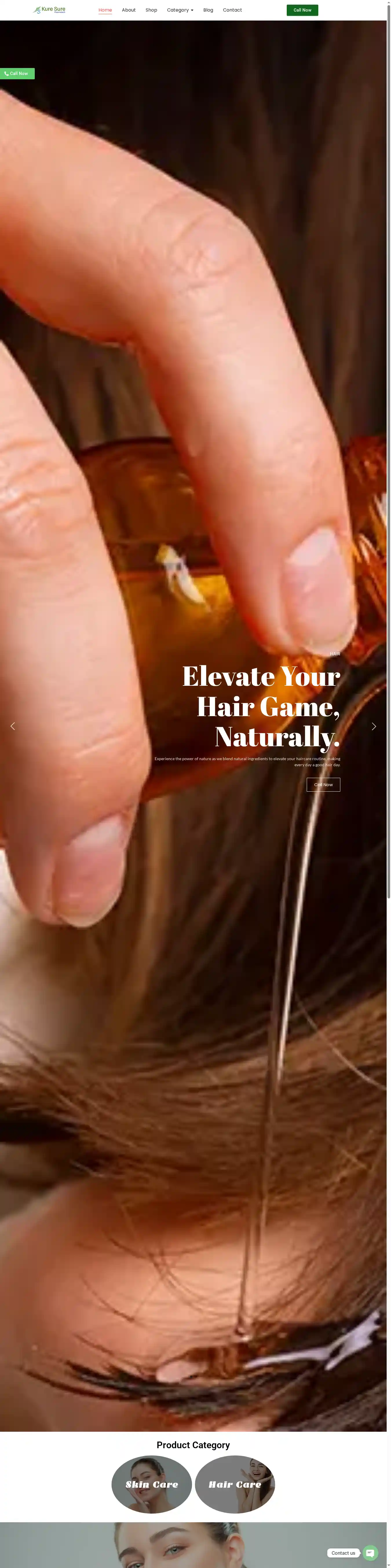Open the Shop page

pos(151,10)
